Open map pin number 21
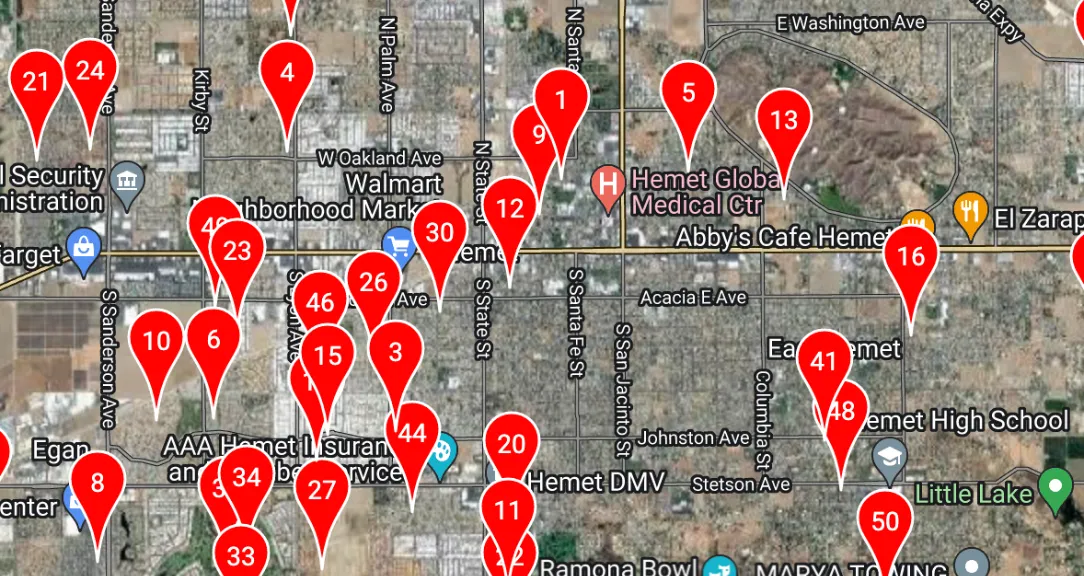1084x576 pixels. (36, 82)
